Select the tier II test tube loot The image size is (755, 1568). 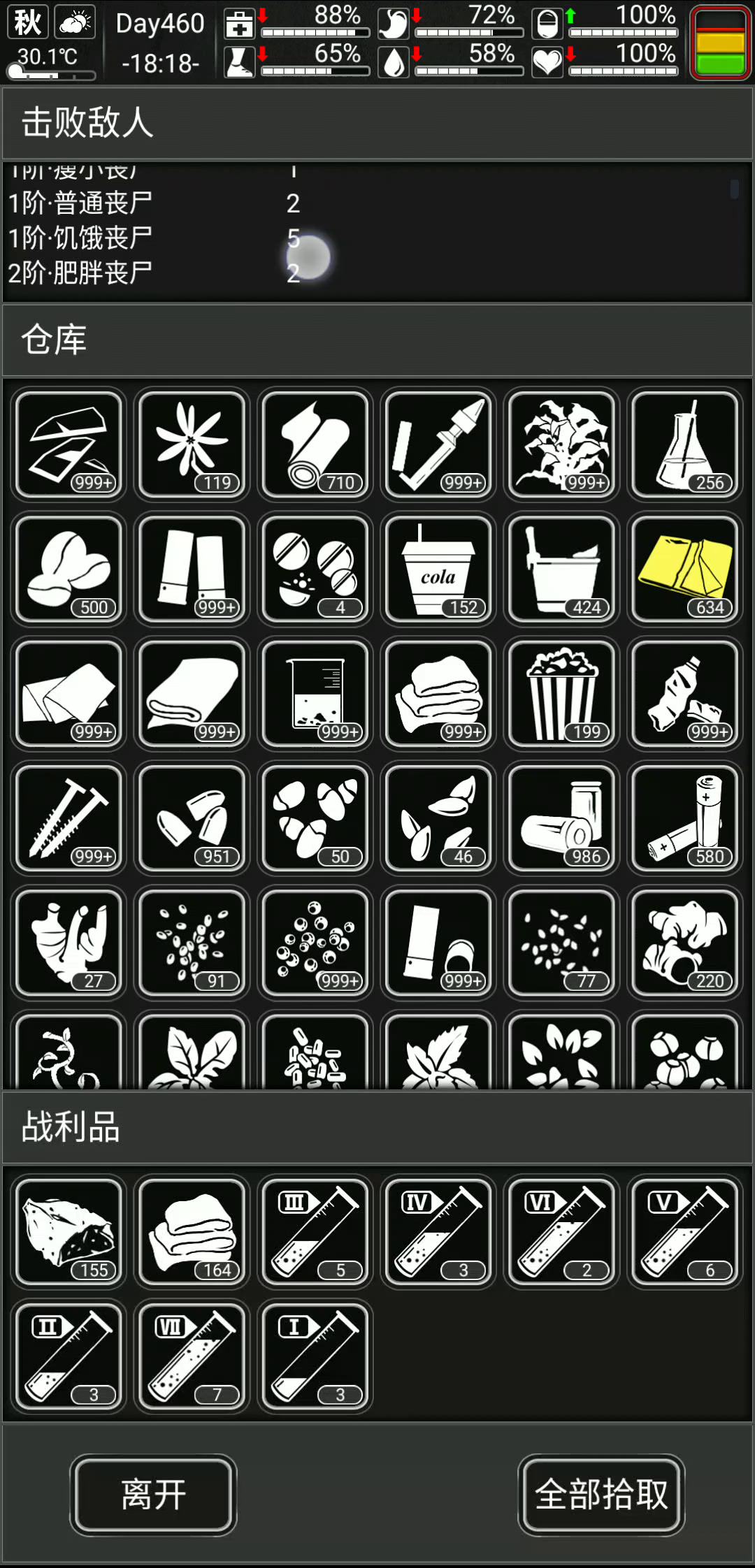click(69, 1356)
